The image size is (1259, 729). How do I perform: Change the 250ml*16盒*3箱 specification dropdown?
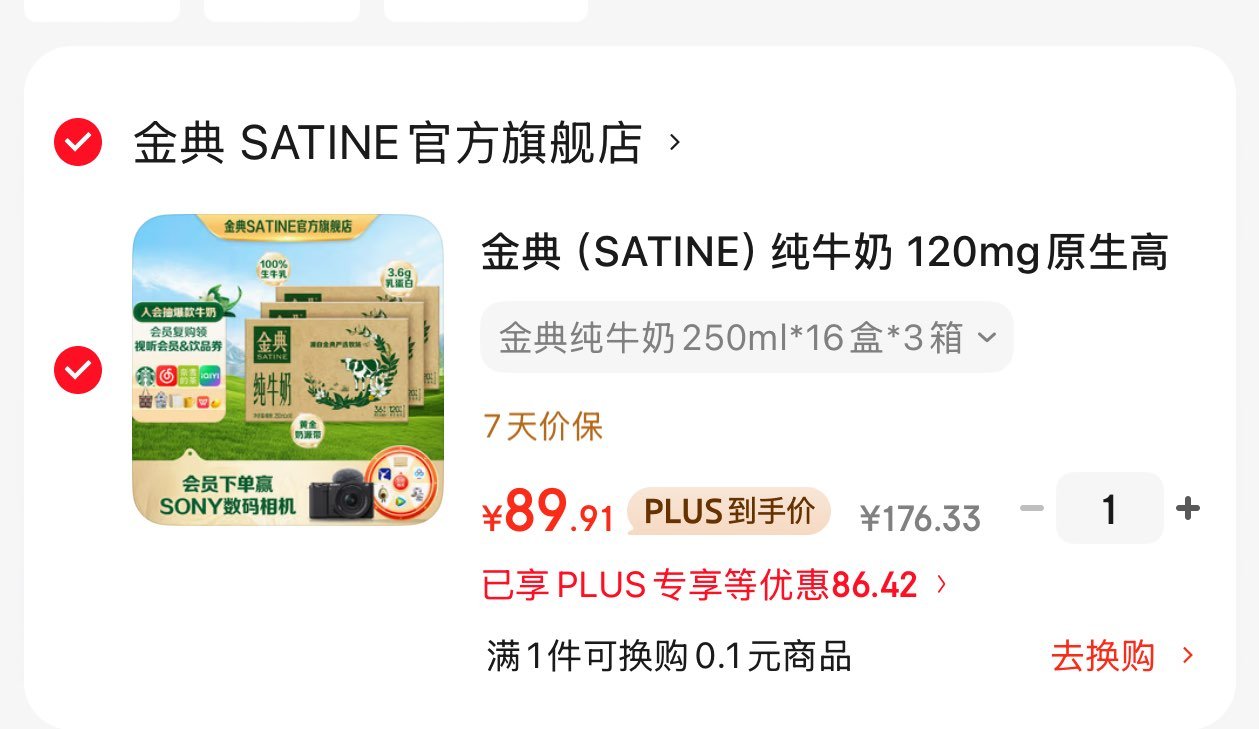[746, 337]
